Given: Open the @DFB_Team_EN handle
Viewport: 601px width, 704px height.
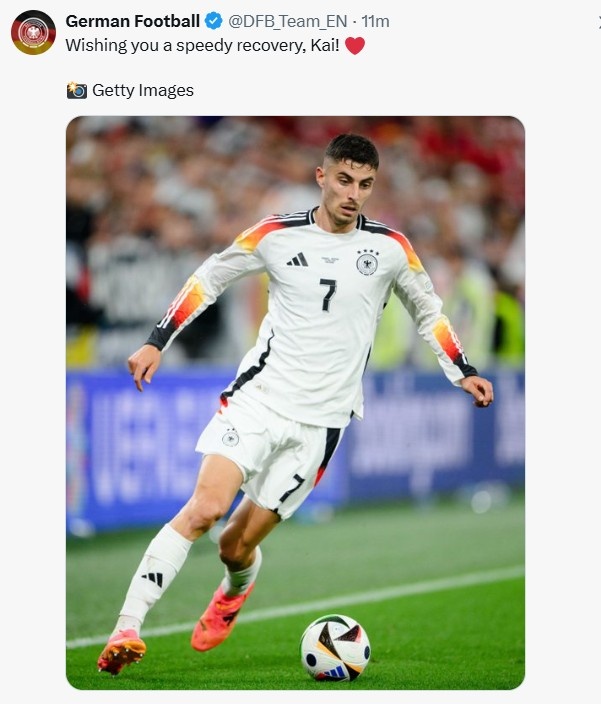Looking at the screenshot, I should click(x=290, y=21).
